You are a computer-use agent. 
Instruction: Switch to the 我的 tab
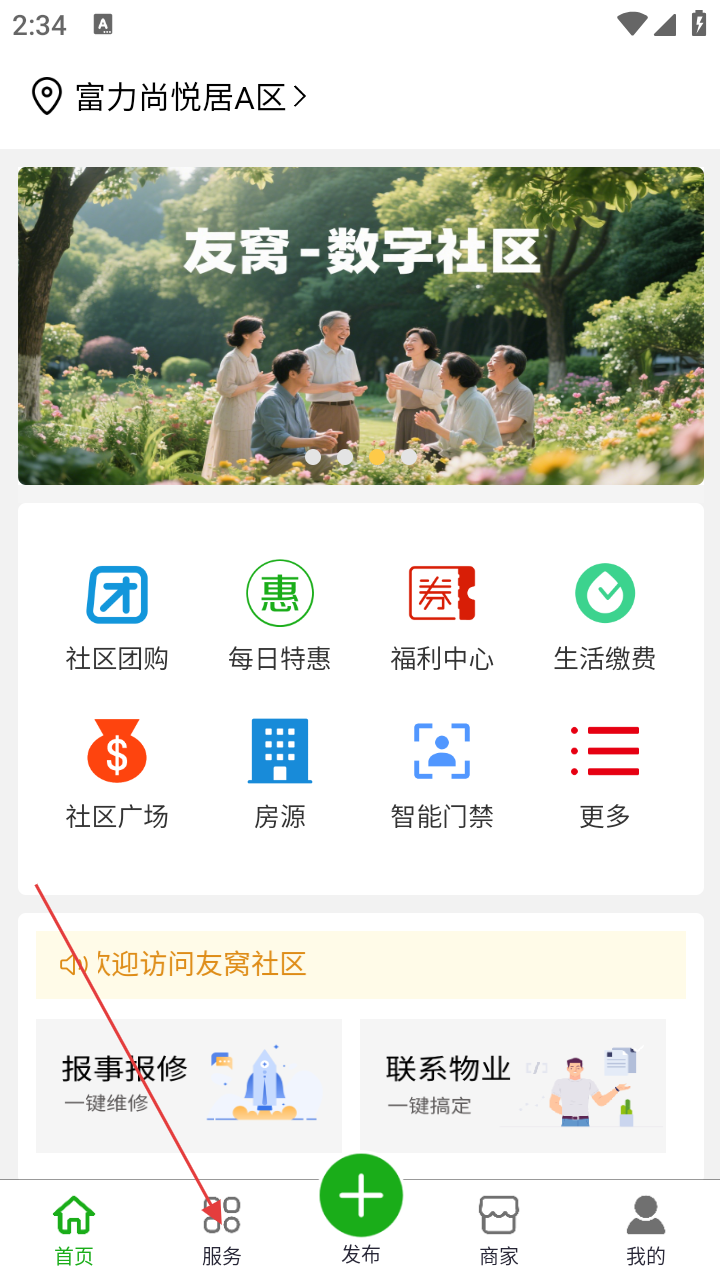click(x=645, y=1230)
